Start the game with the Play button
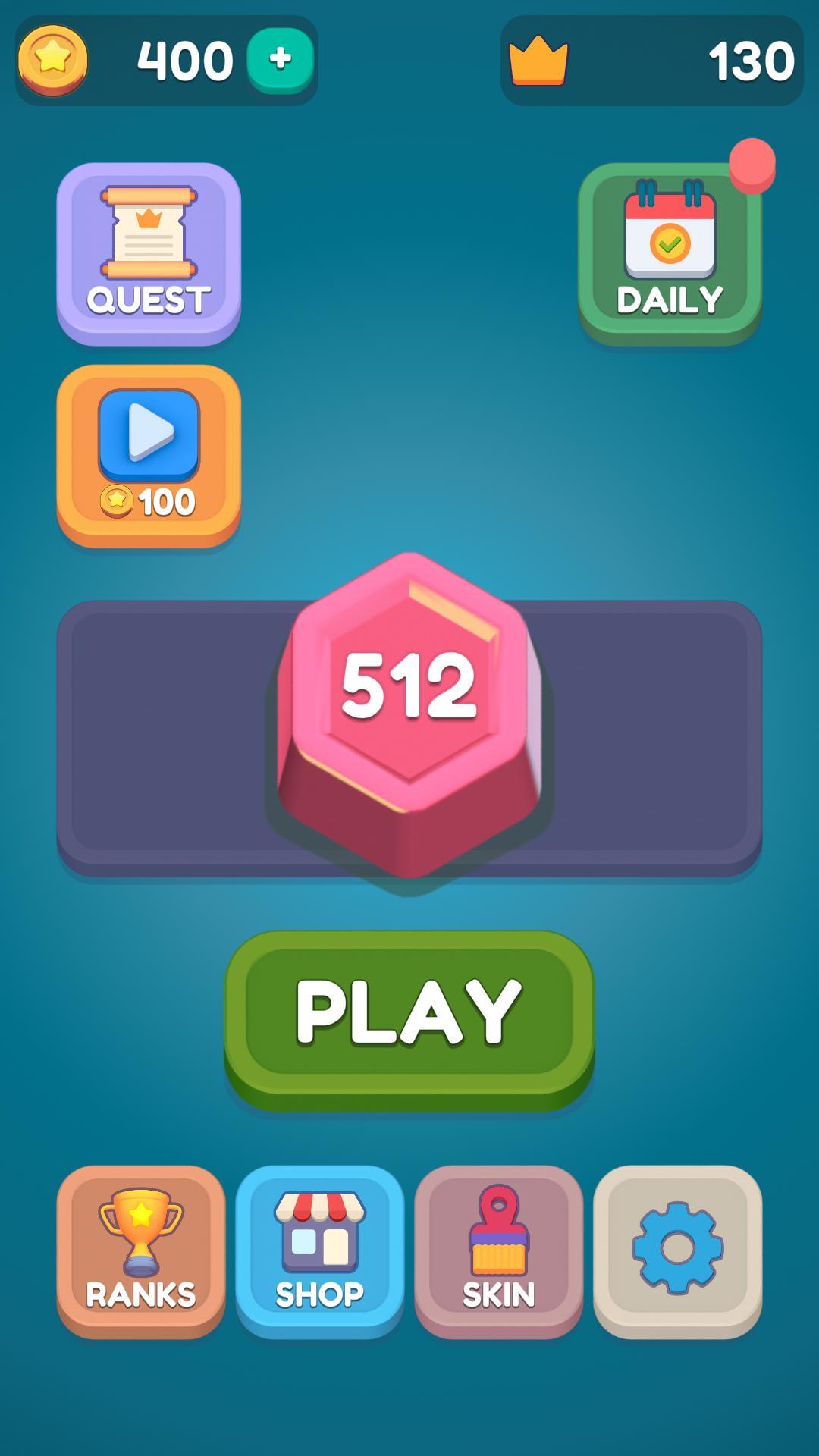Screen dimensions: 819x1456 (x=409, y=1016)
